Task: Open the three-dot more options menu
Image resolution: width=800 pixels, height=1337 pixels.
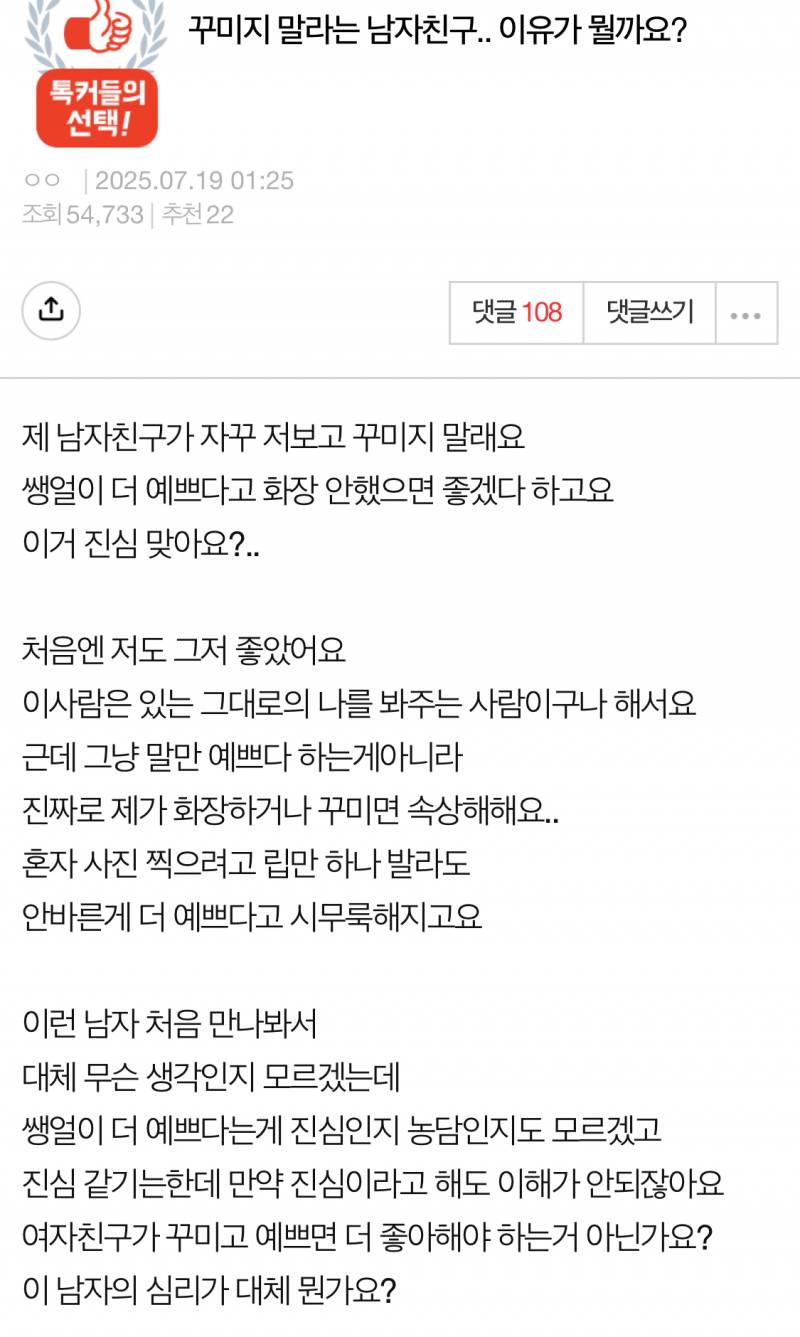Action: (x=746, y=313)
